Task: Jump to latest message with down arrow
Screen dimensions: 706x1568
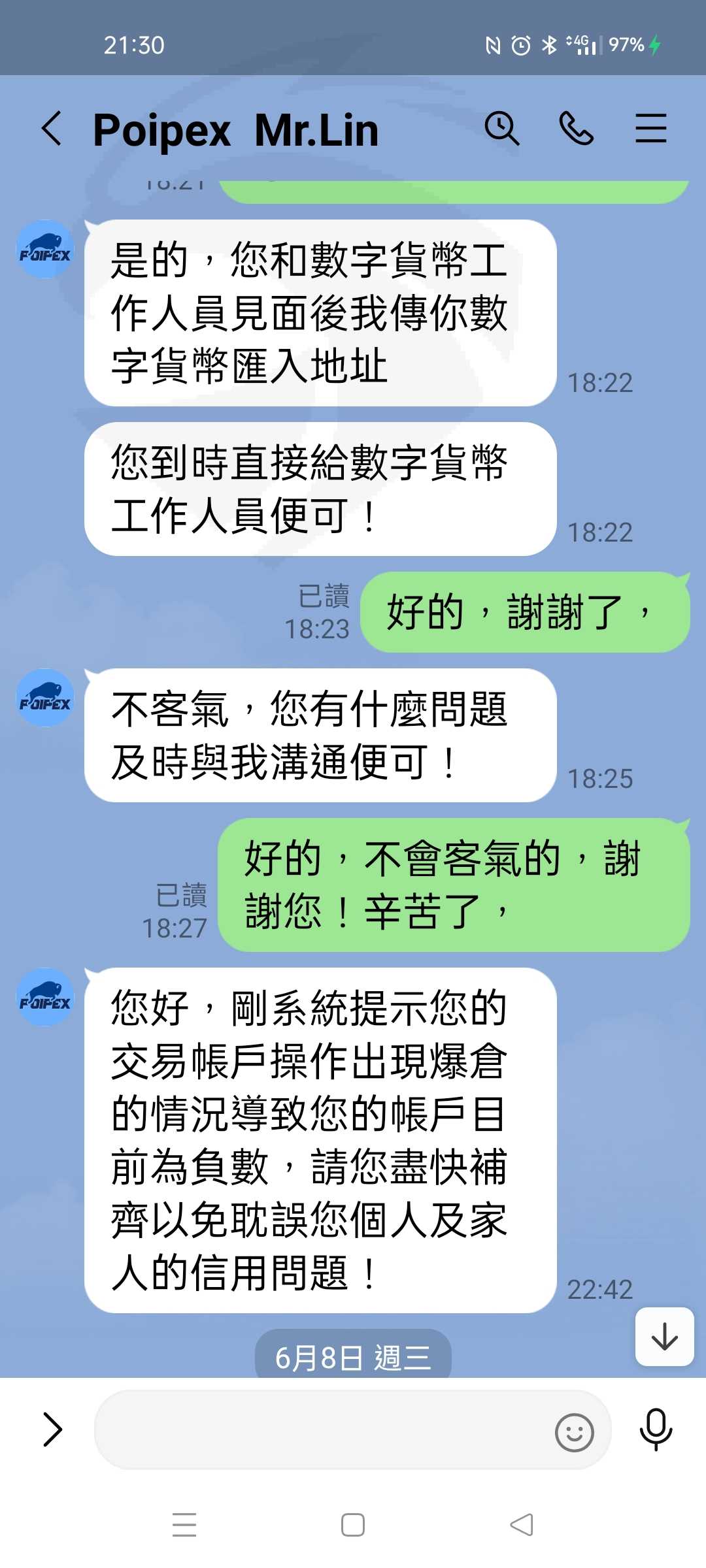Action: pyautogui.click(x=665, y=1336)
